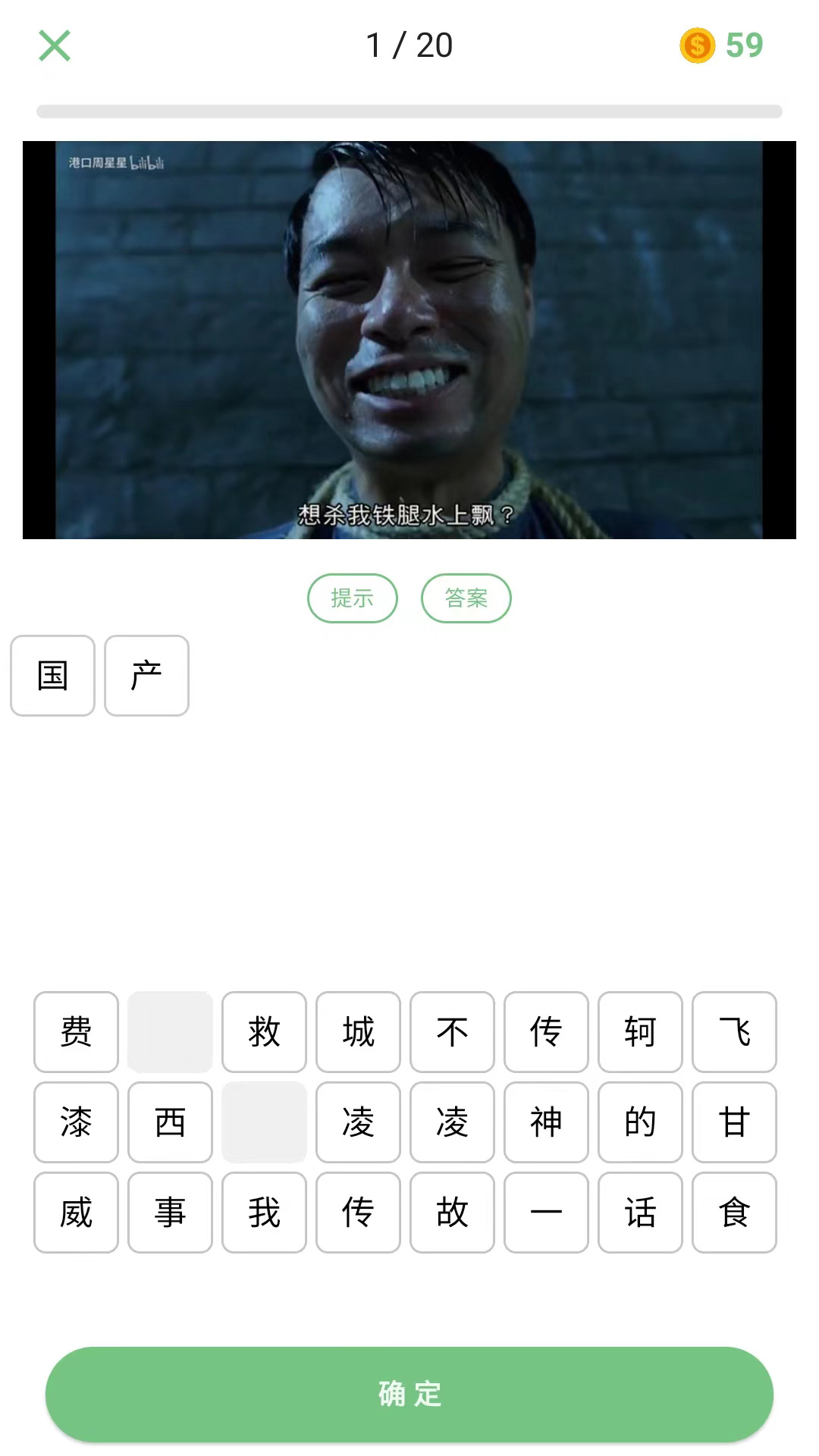Select the 费 character tile
This screenshot has width=819, height=1456.
76,1032
